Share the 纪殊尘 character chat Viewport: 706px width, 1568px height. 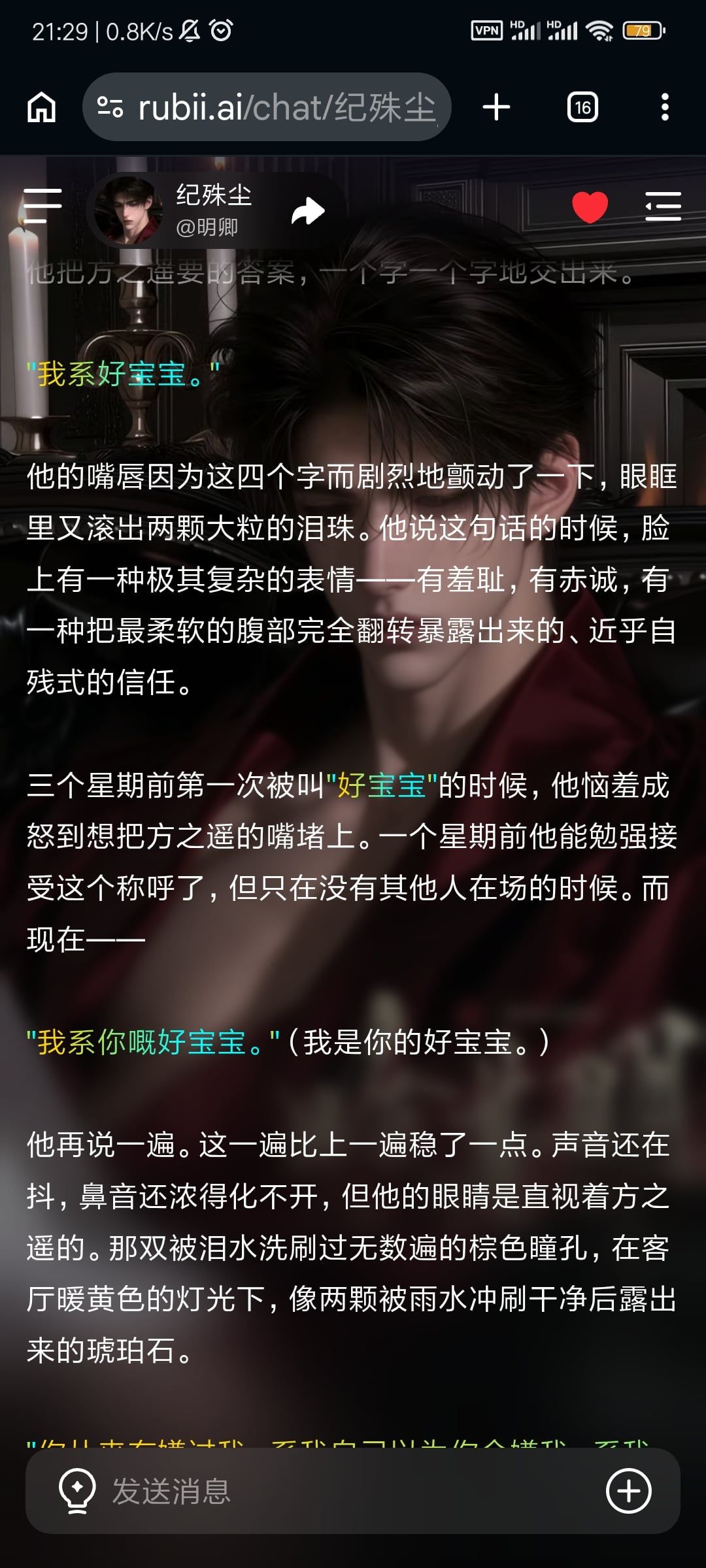[x=308, y=210]
